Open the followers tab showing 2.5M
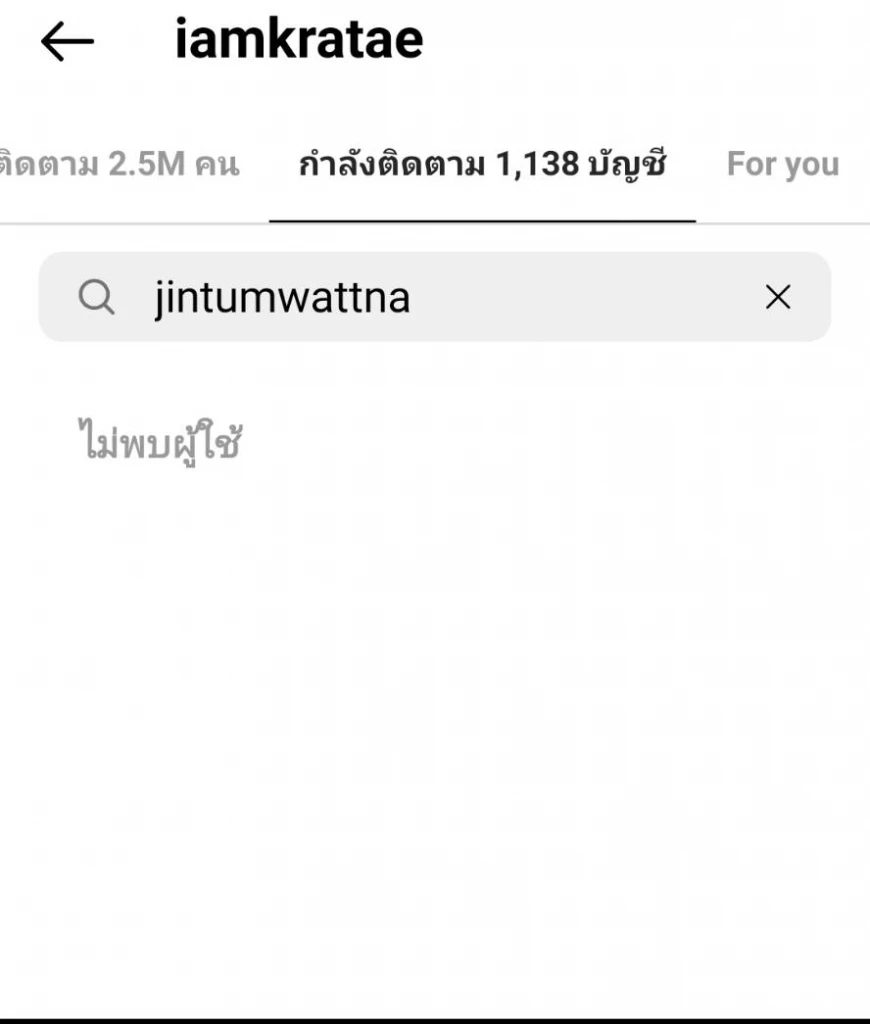The width and height of the screenshot is (870, 1024). [x=120, y=164]
